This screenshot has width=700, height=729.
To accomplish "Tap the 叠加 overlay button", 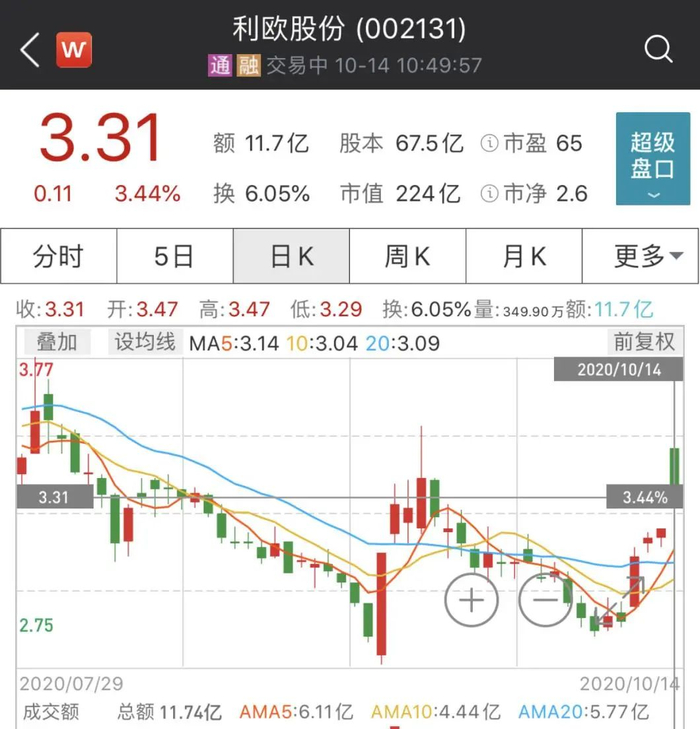I will click(56, 342).
